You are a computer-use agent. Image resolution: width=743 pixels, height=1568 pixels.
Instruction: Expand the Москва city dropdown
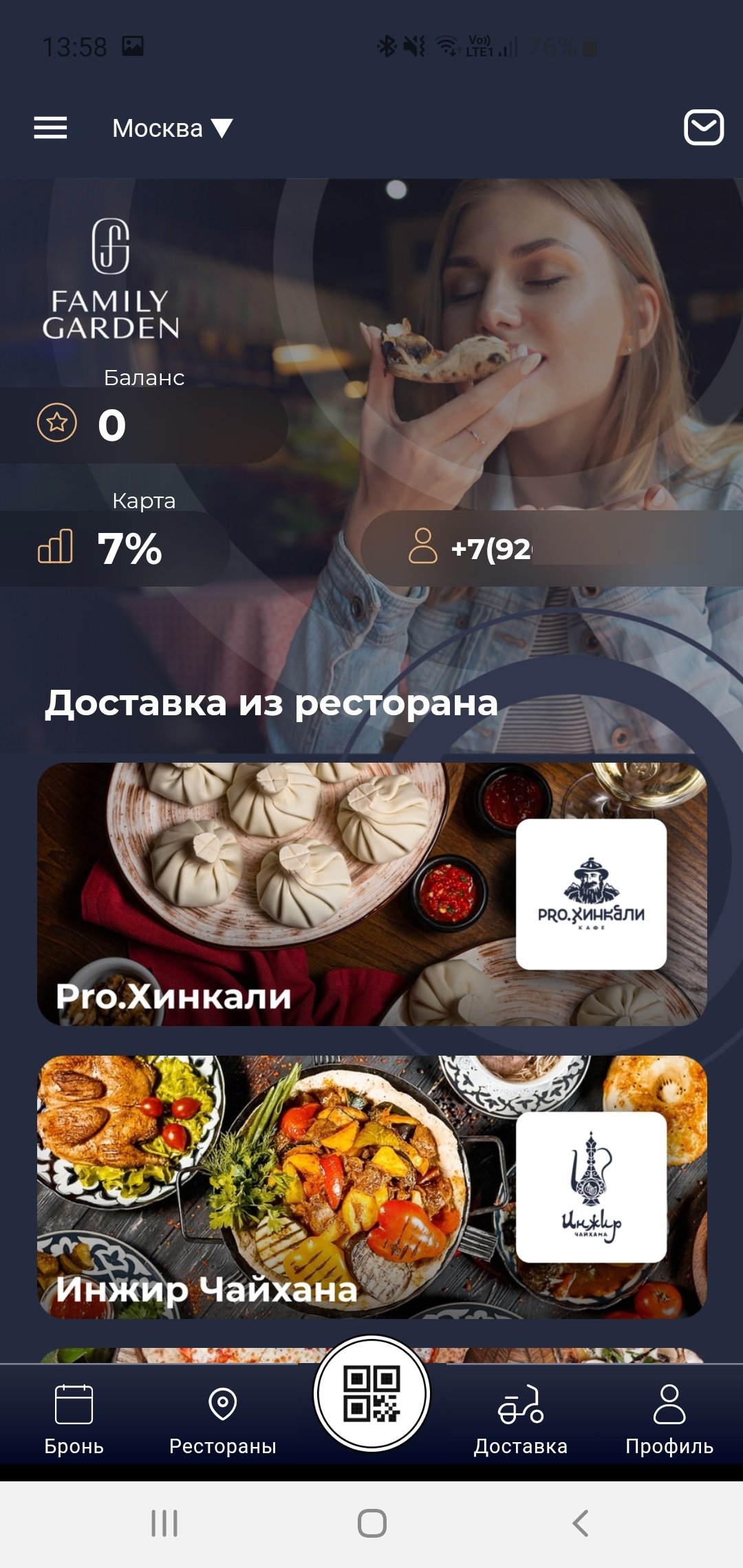click(x=172, y=129)
